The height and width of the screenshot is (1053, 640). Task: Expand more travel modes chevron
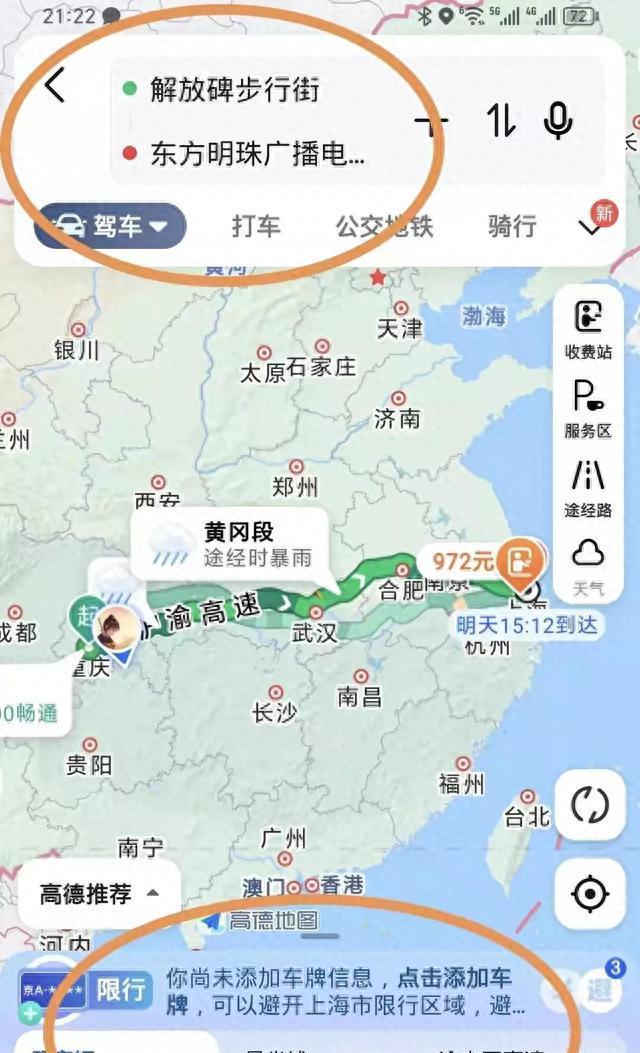(x=591, y=228)
